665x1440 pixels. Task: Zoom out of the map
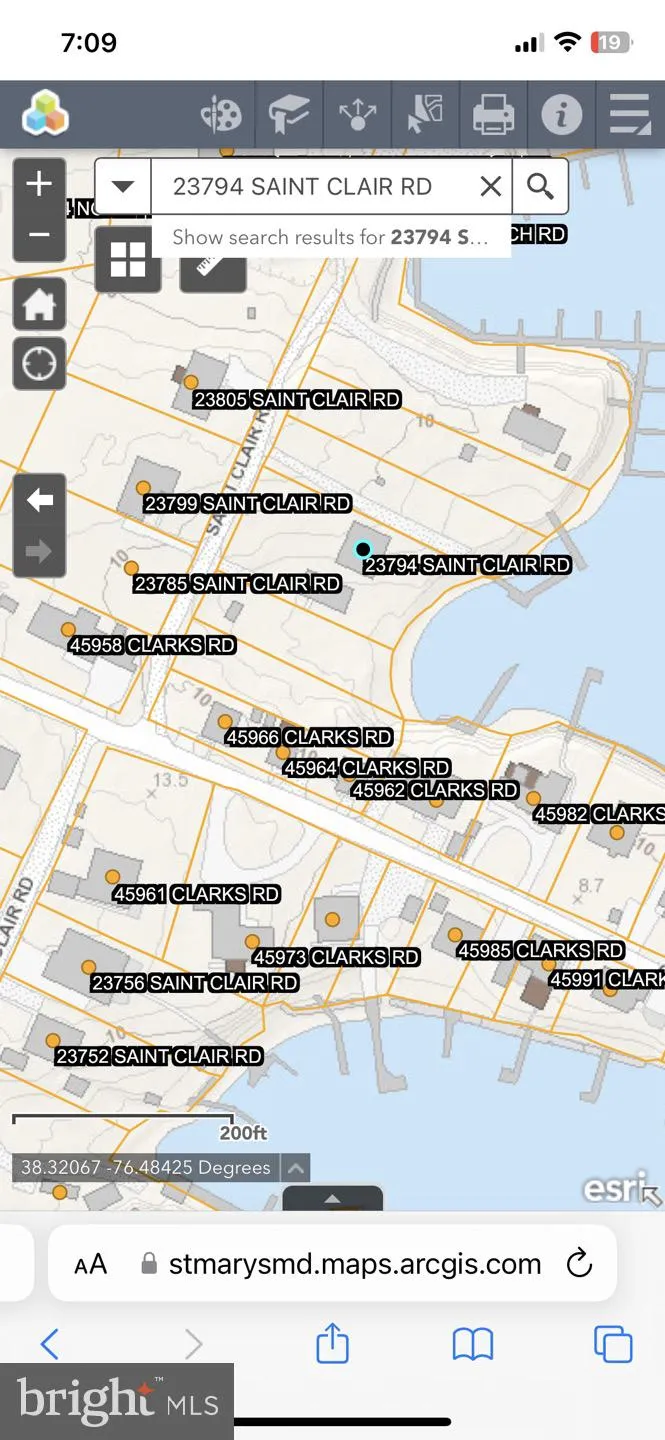click(x=39, y=235)
